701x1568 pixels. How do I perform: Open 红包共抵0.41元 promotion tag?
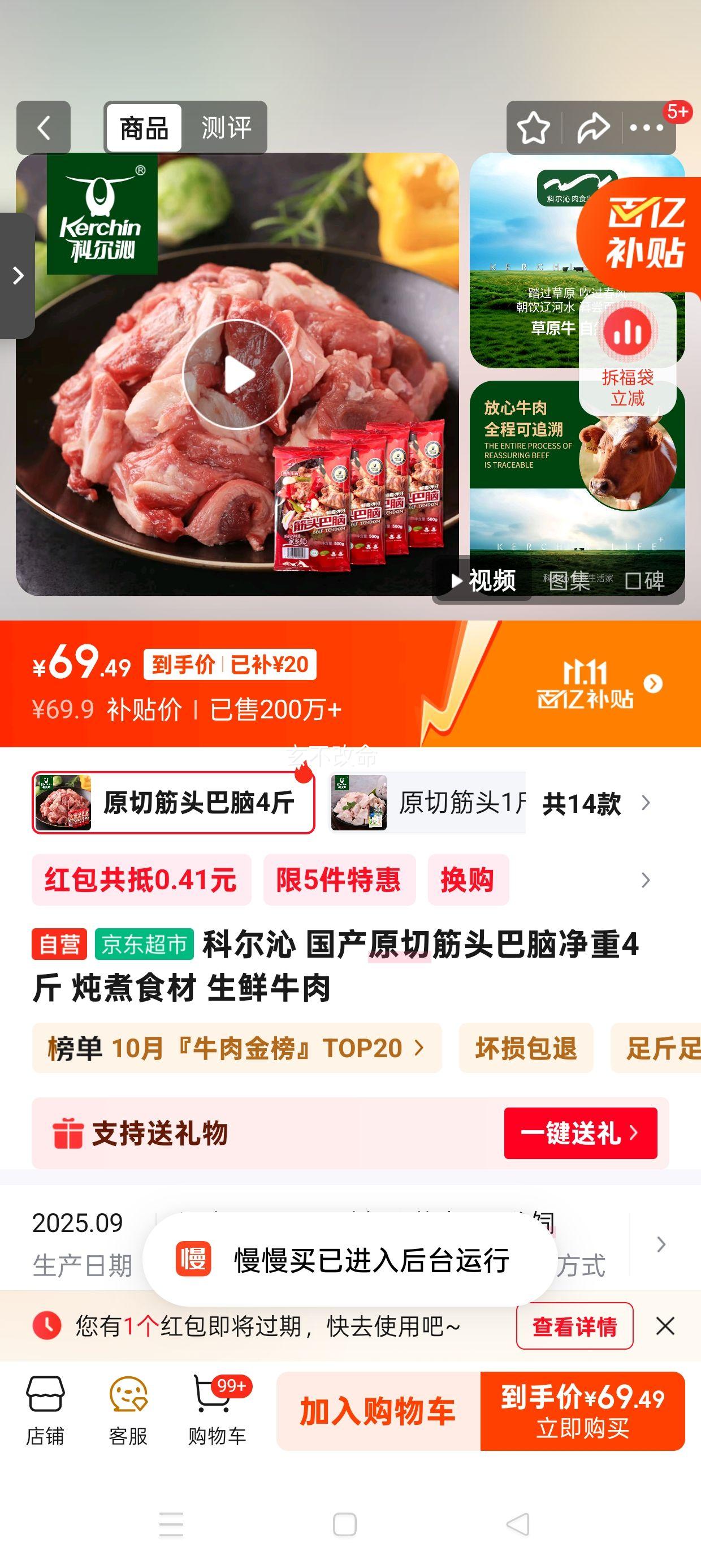click(141, 880)
